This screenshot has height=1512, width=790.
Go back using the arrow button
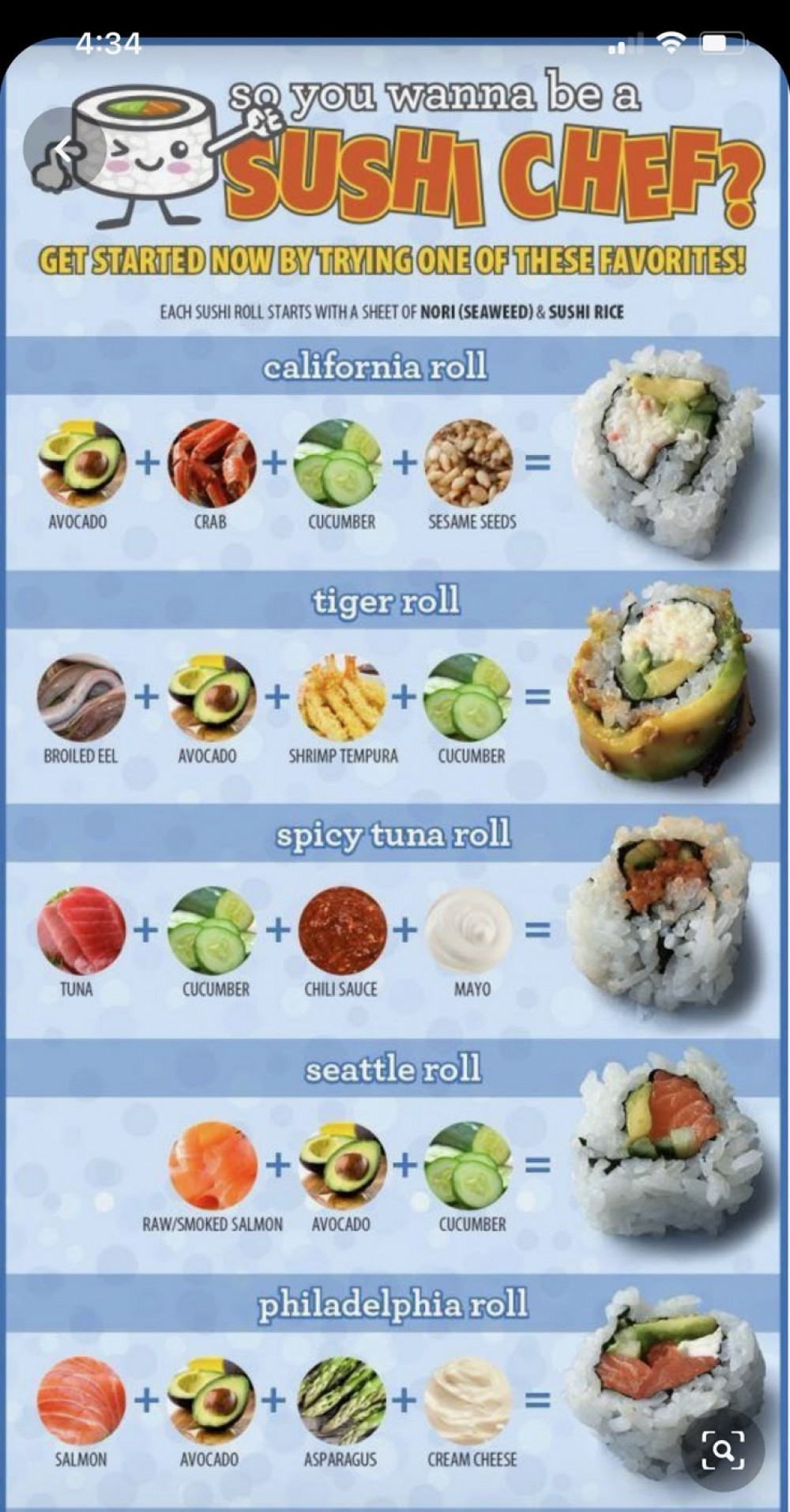click(x=65, y=149)
